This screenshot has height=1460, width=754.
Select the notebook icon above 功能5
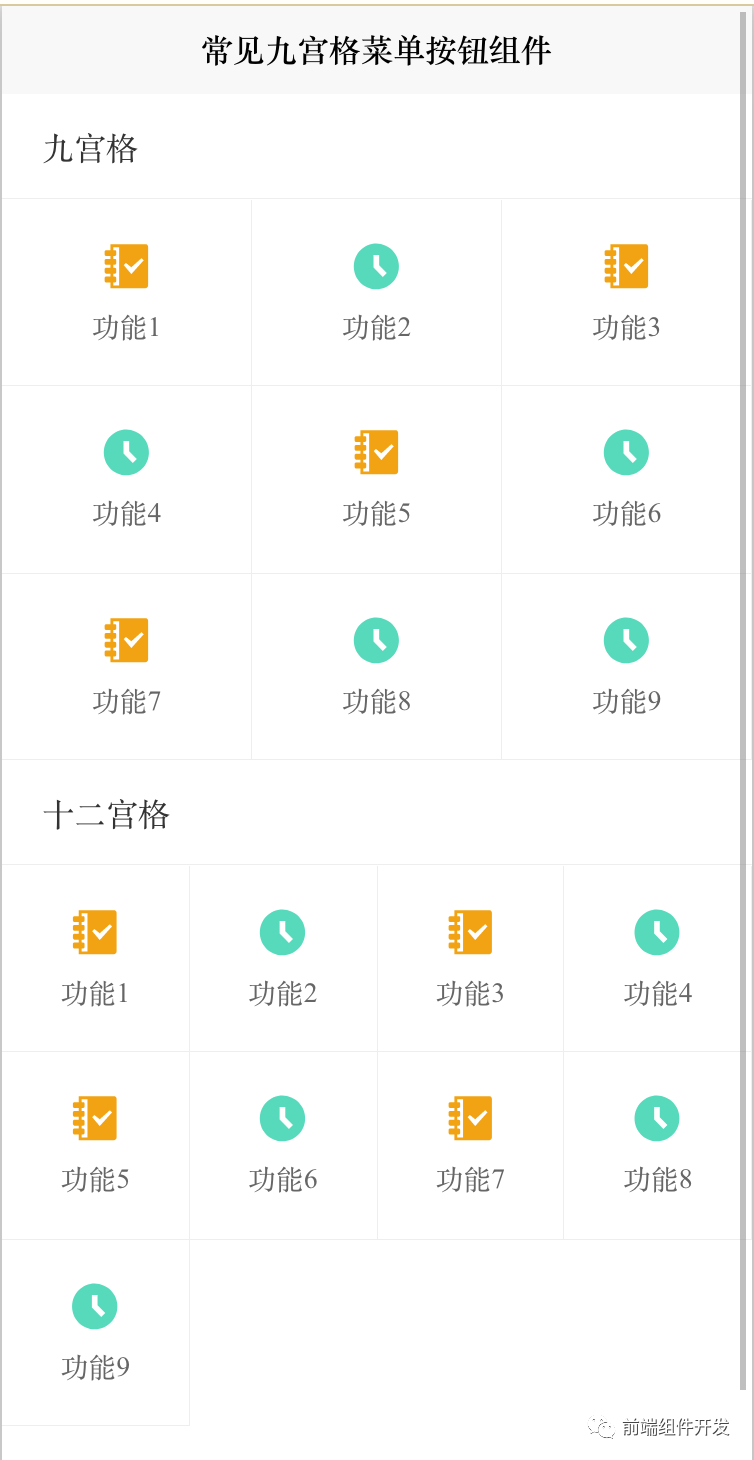click(376, 452)
